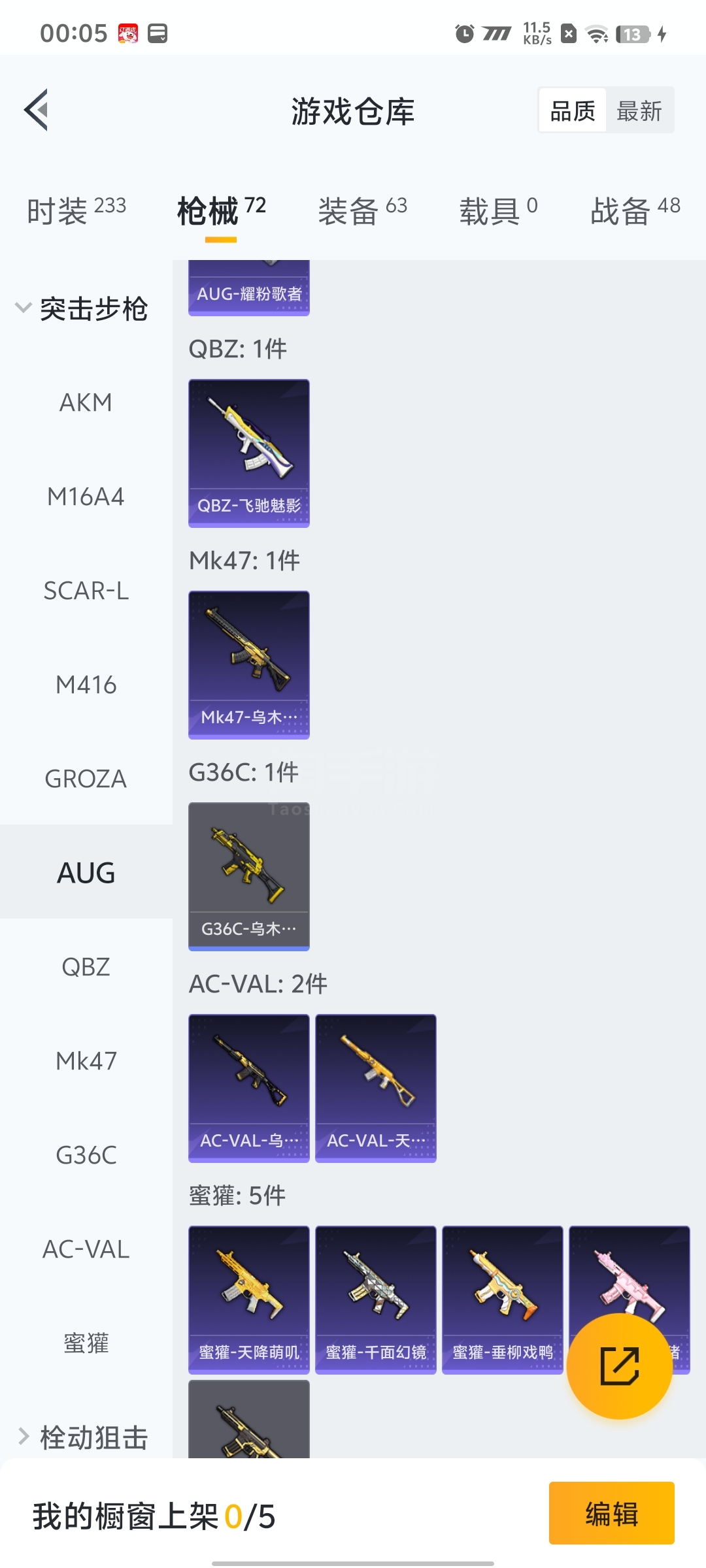Sort by 品质
The height and width of the screenshot is (1568, 706).
[573, 110]
